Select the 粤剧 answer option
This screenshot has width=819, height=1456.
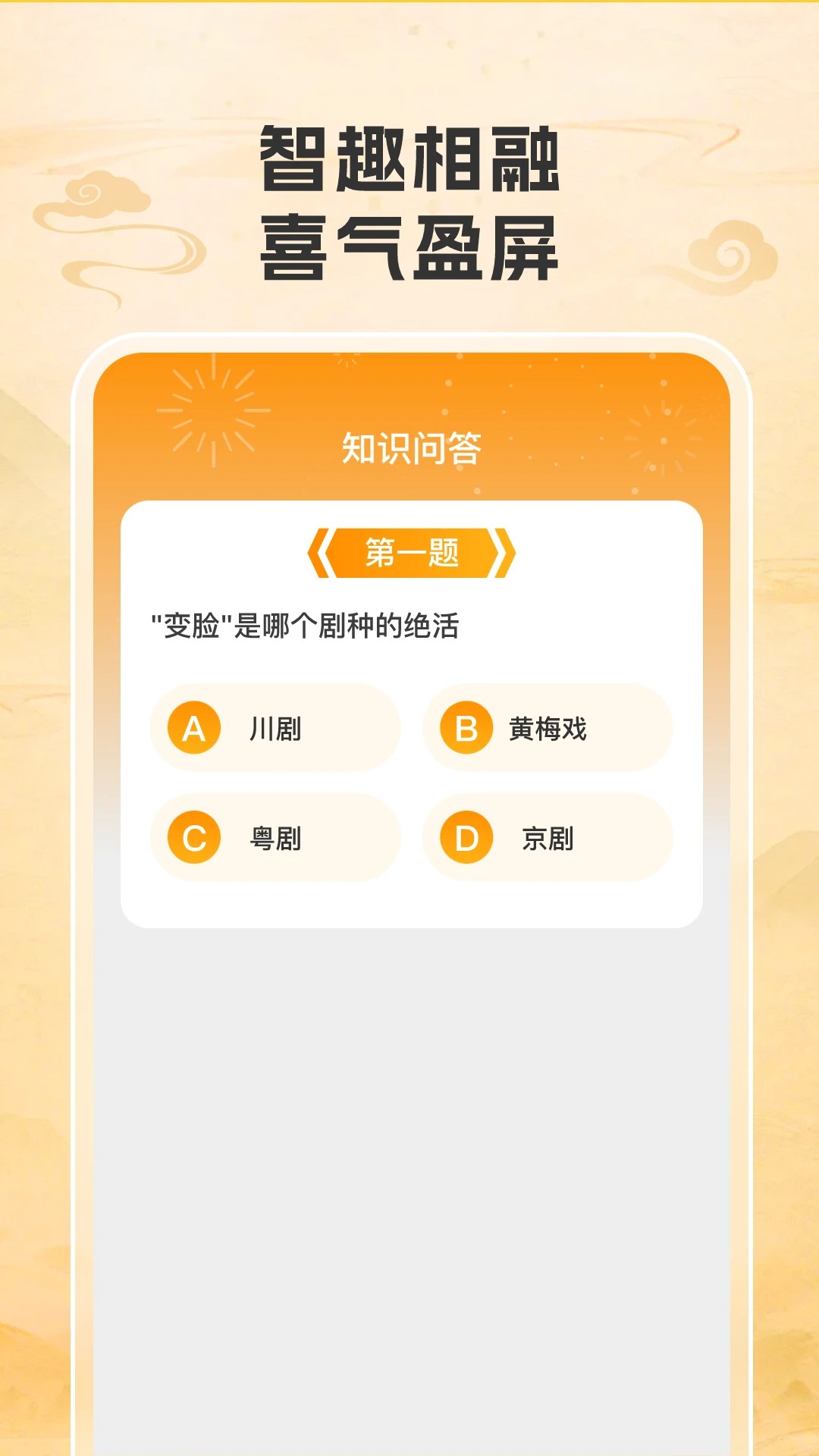(275, 838)
